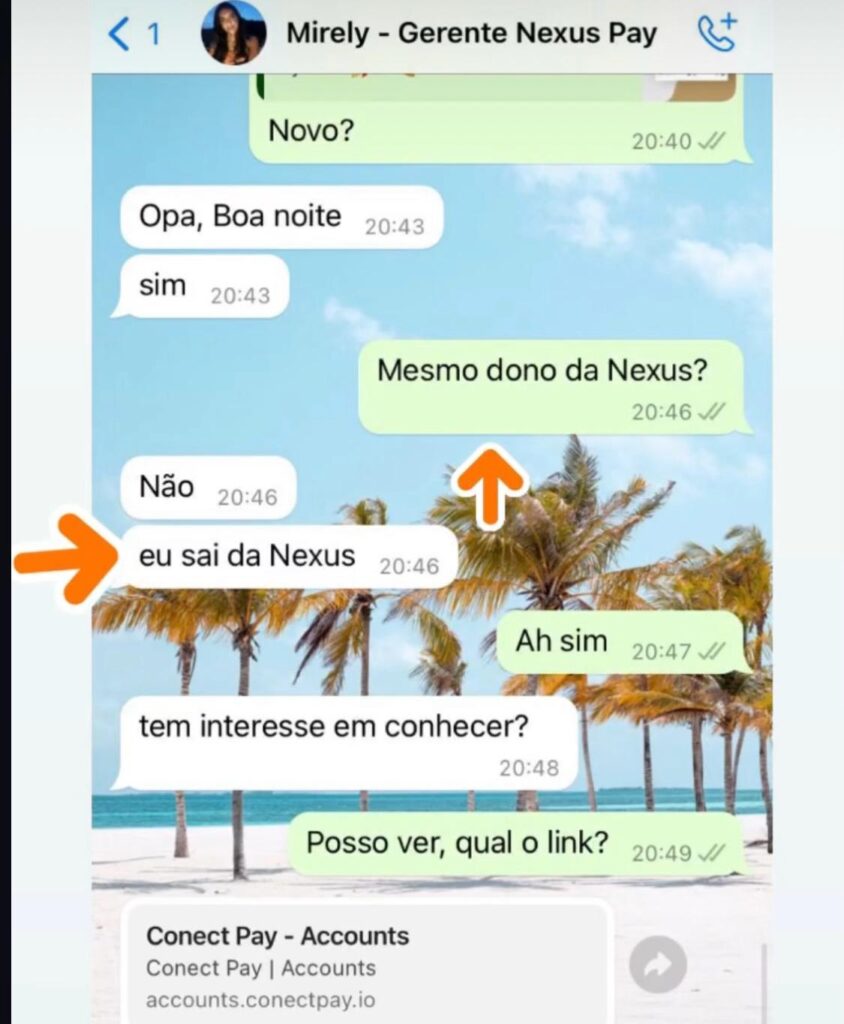Open the Conect Pay - Accounts link preview
This screenshot has height=1024, width=844.
click(366, 965)
